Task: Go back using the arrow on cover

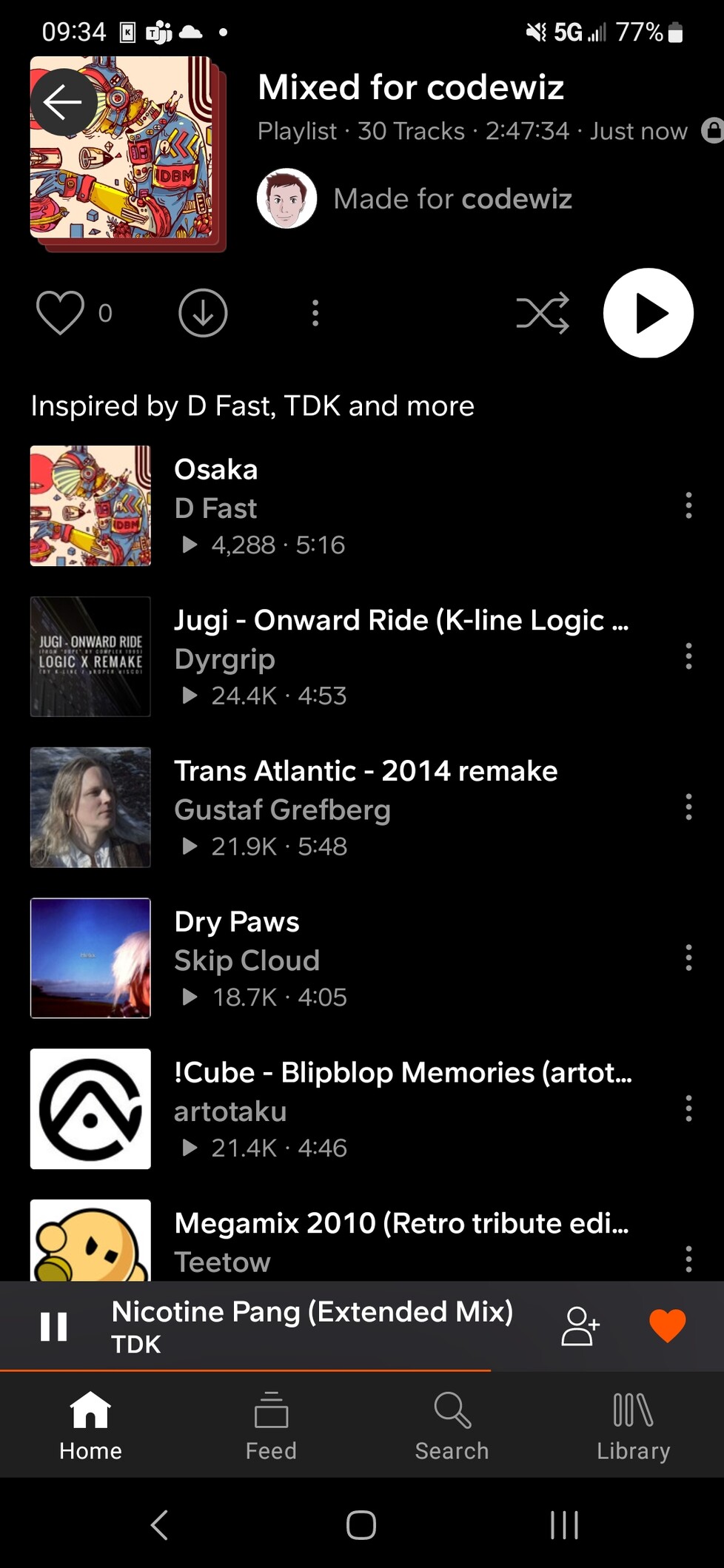Action: pos(63,102)
